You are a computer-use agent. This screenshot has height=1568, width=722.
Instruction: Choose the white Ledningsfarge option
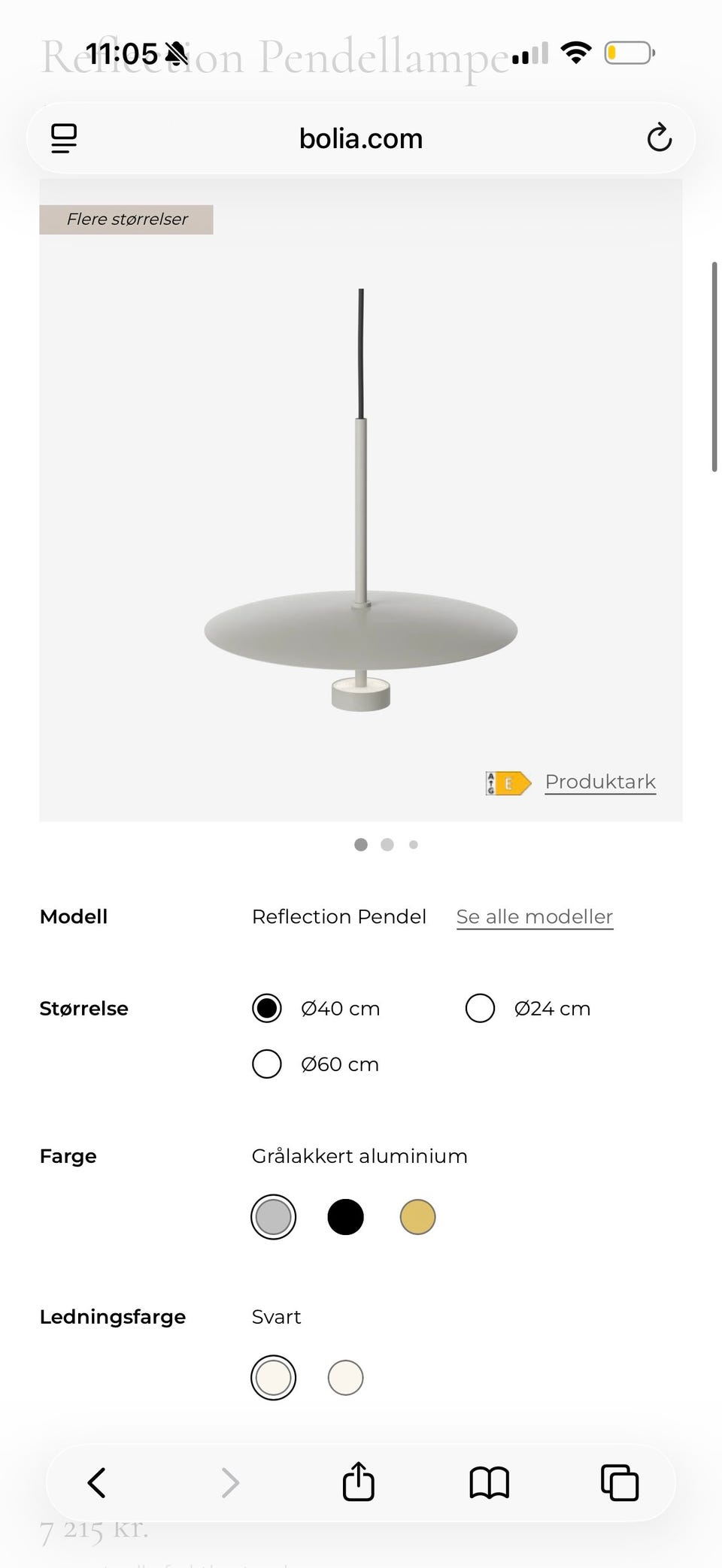click(x=345, y=1378)
